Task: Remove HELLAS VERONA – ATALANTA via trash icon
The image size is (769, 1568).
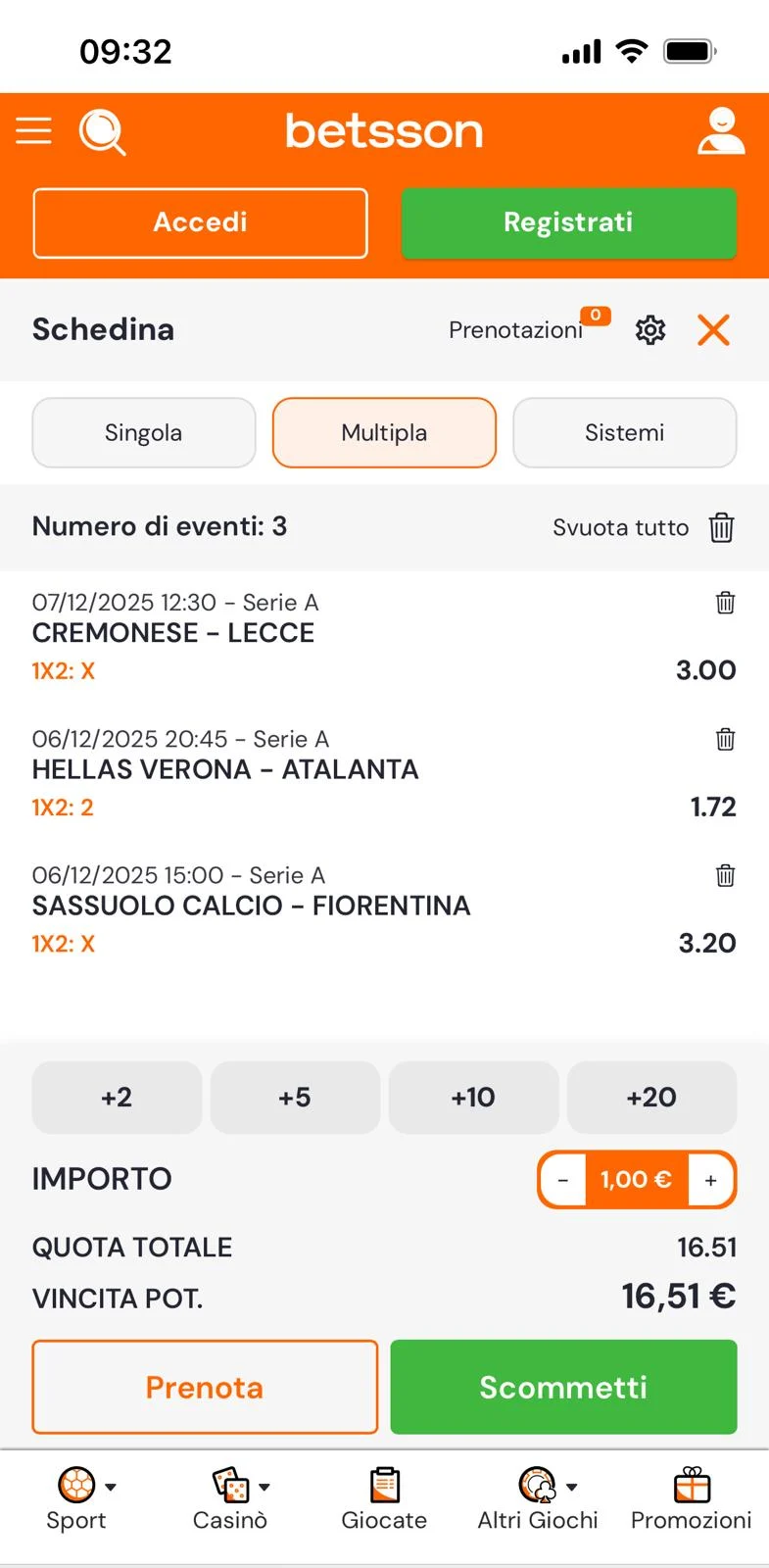Action: click(724, 740)
